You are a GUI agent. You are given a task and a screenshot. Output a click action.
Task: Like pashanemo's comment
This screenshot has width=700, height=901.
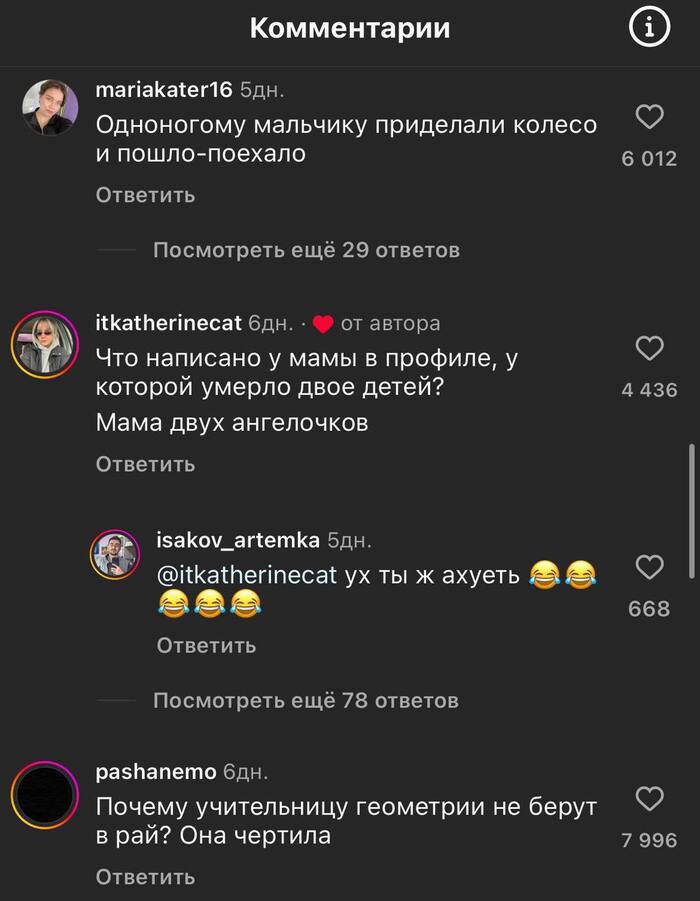tap(650, 800)
